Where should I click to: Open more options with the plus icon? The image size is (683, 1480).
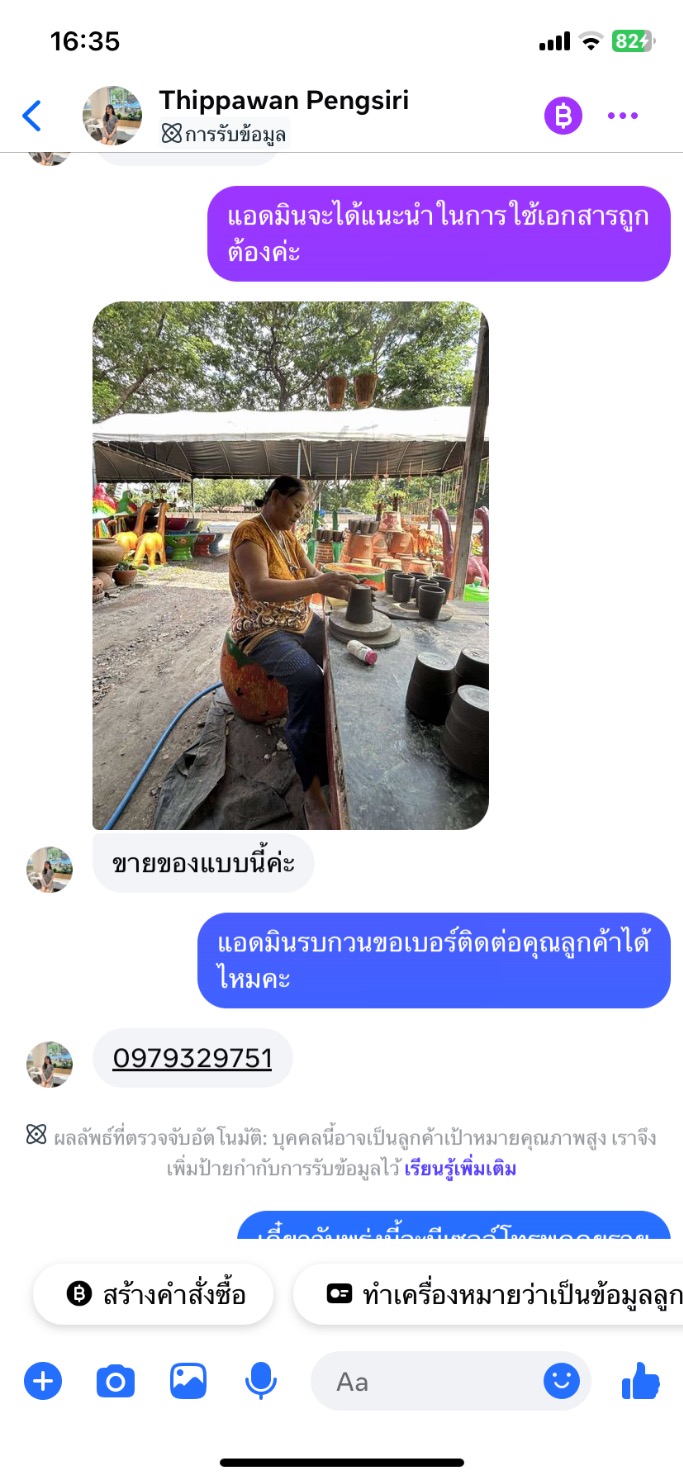pos(42,1381)
